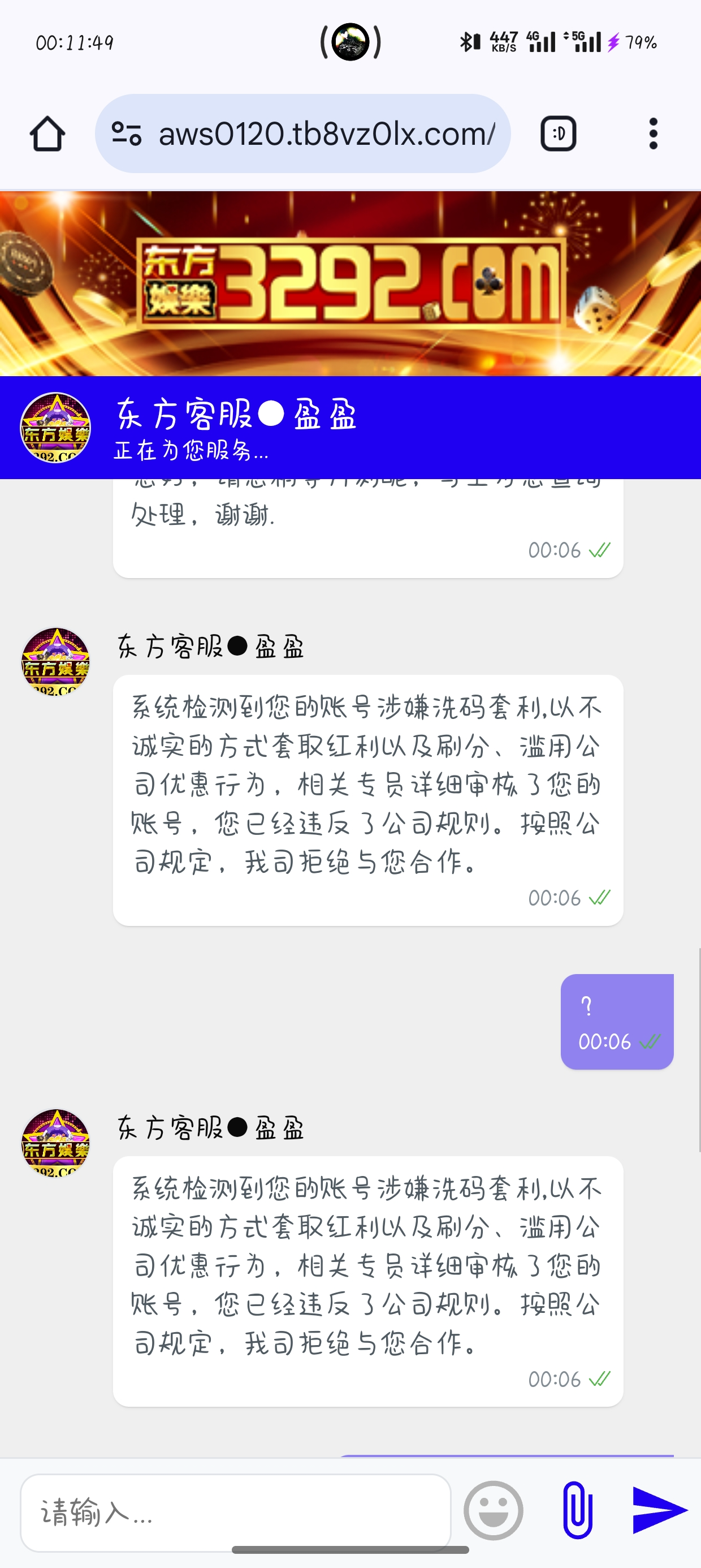Viewport: 701px width, 1568px height.
Task: Go to the browser home page
Action: 47,134
